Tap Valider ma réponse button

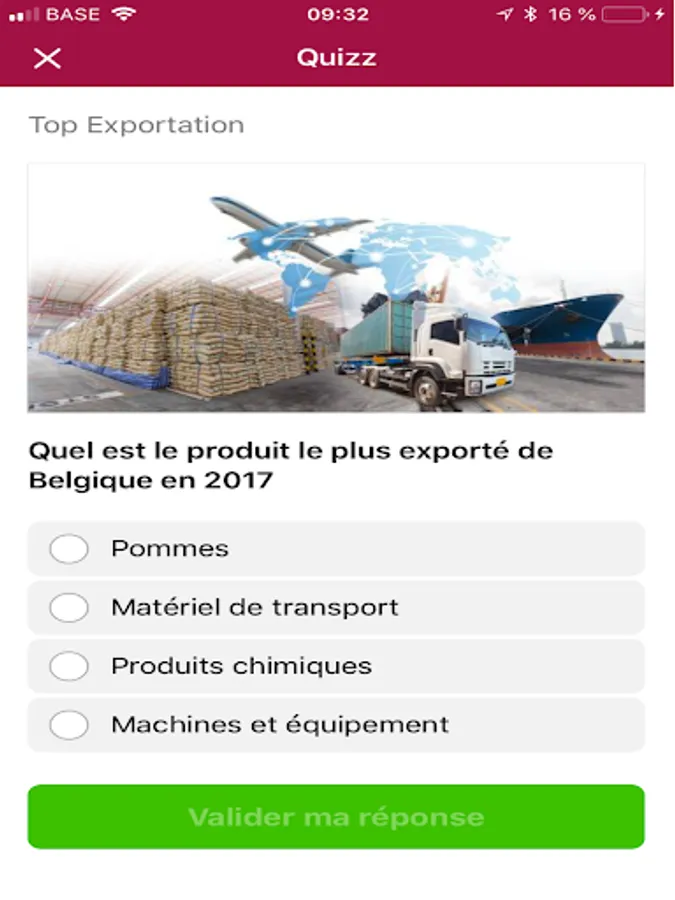click(x=336, y=817)
